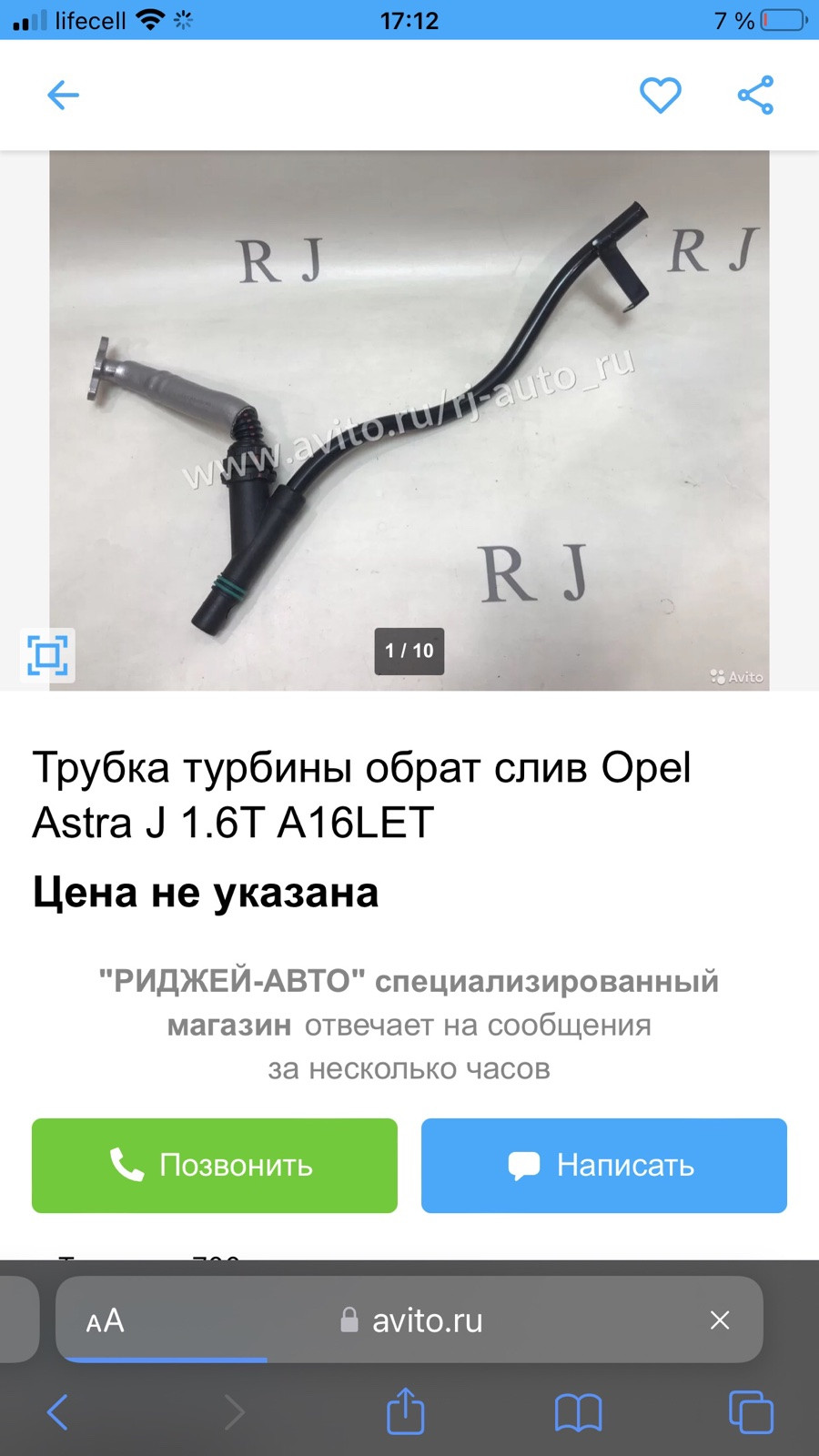819x1456 pixels.
Task: Go back with the top arrow
Action: [x=63, y=95]
